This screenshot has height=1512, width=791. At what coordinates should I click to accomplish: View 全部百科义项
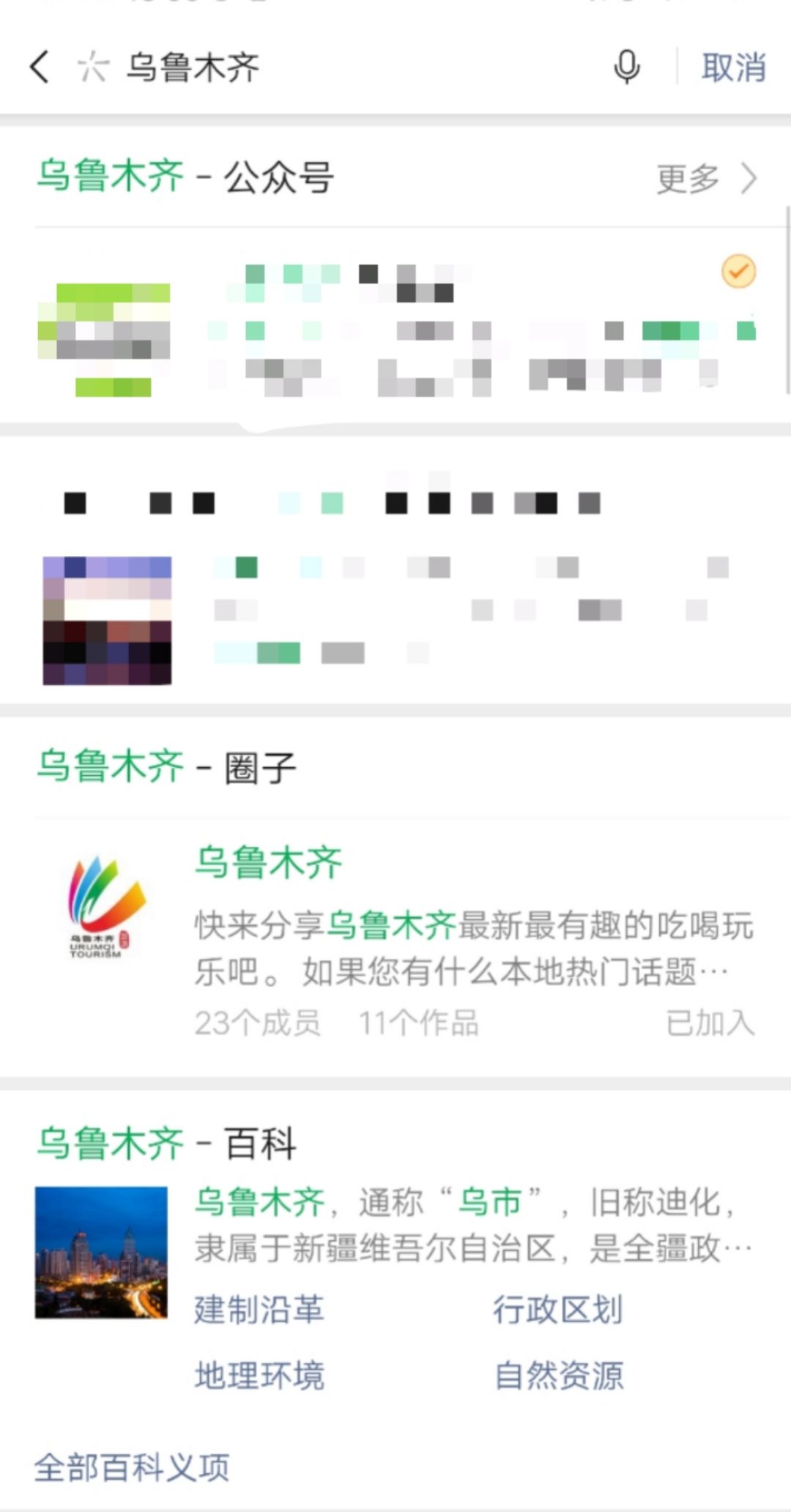pyautogui.click(x=132, y=1467)
